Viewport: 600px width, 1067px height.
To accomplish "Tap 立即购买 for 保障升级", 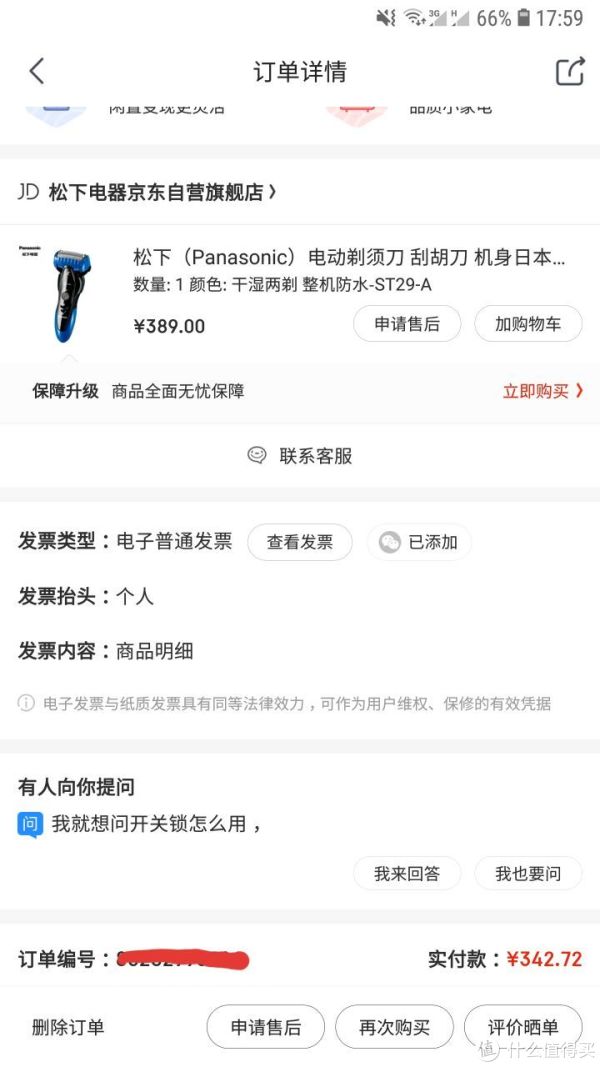I will click(x=542, y=391).
